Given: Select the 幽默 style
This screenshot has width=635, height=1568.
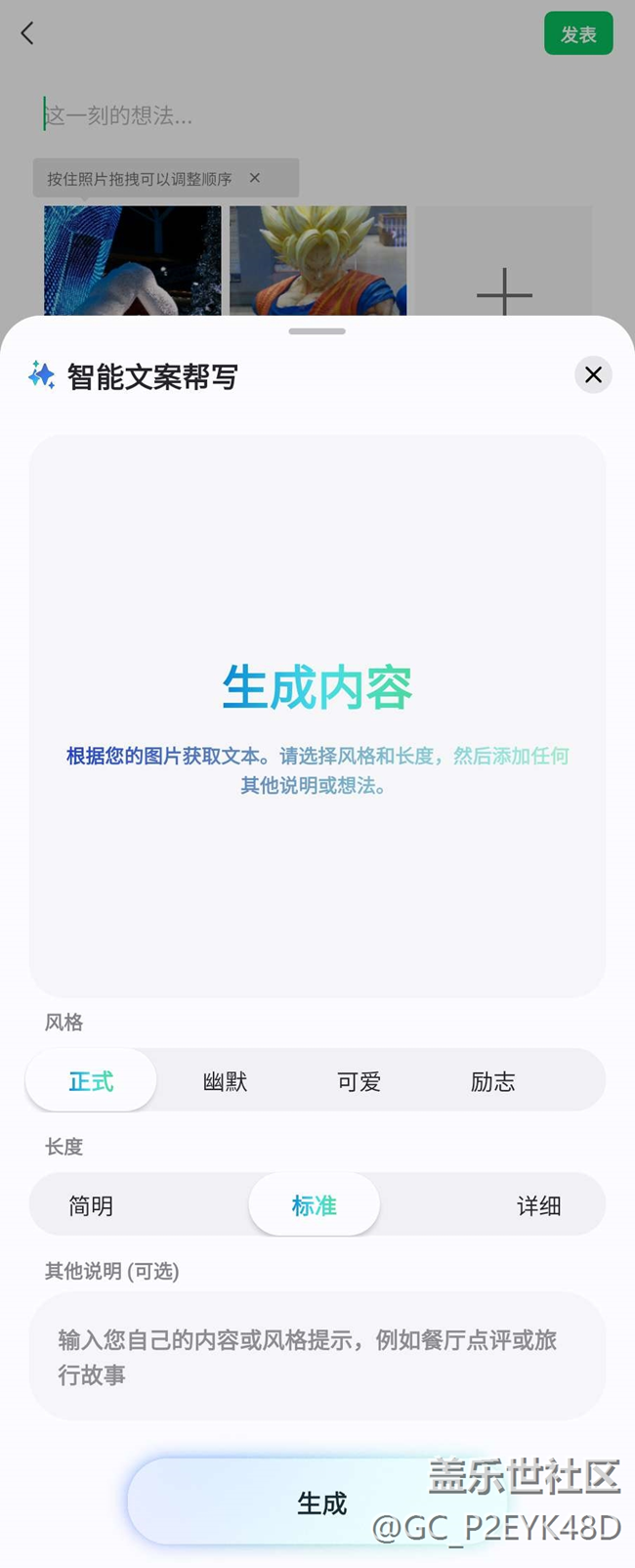Looking at the screenshot, I should [225, 1081].
